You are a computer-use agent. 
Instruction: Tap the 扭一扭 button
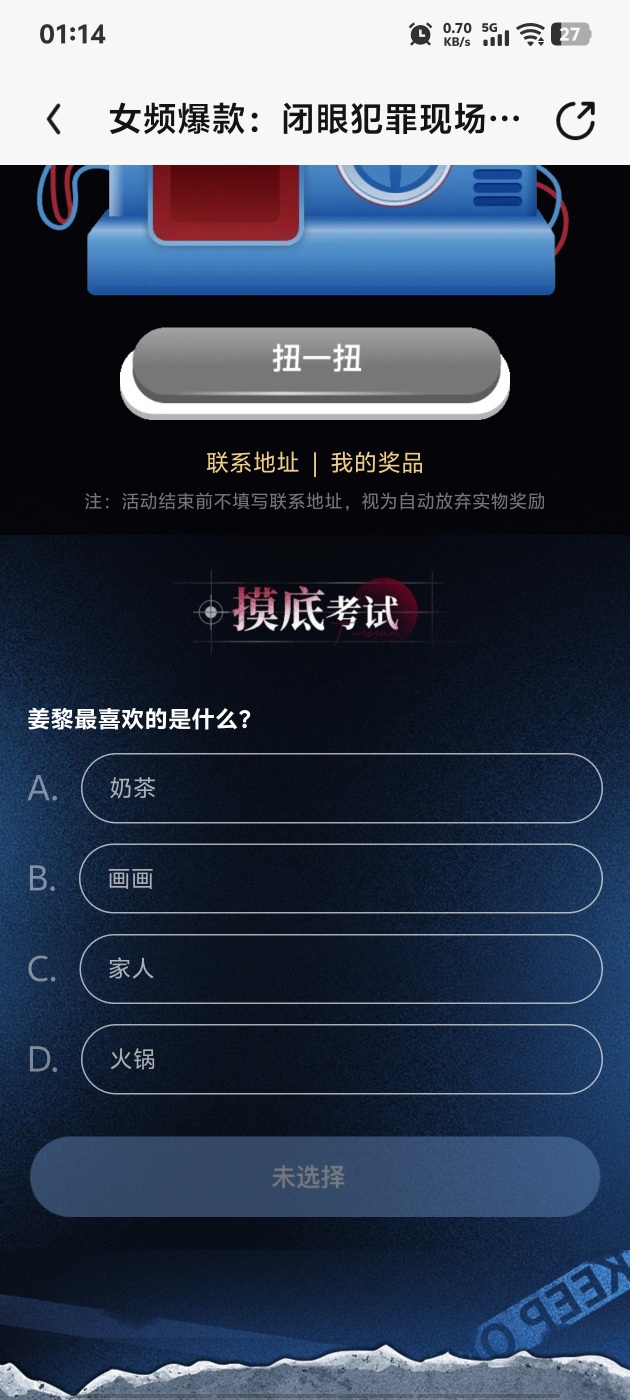tap(316, 361)
